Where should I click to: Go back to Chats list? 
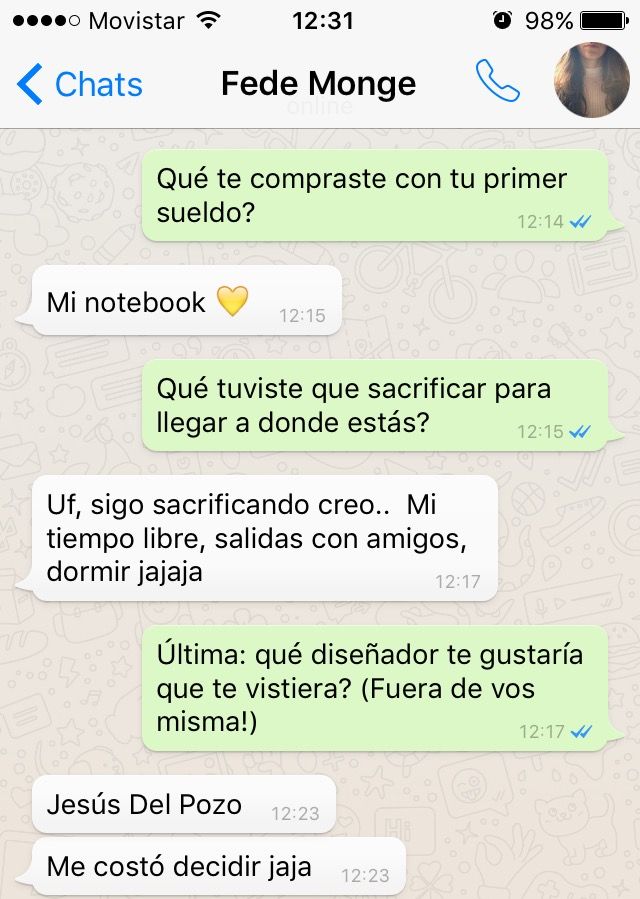click(80, 85)
